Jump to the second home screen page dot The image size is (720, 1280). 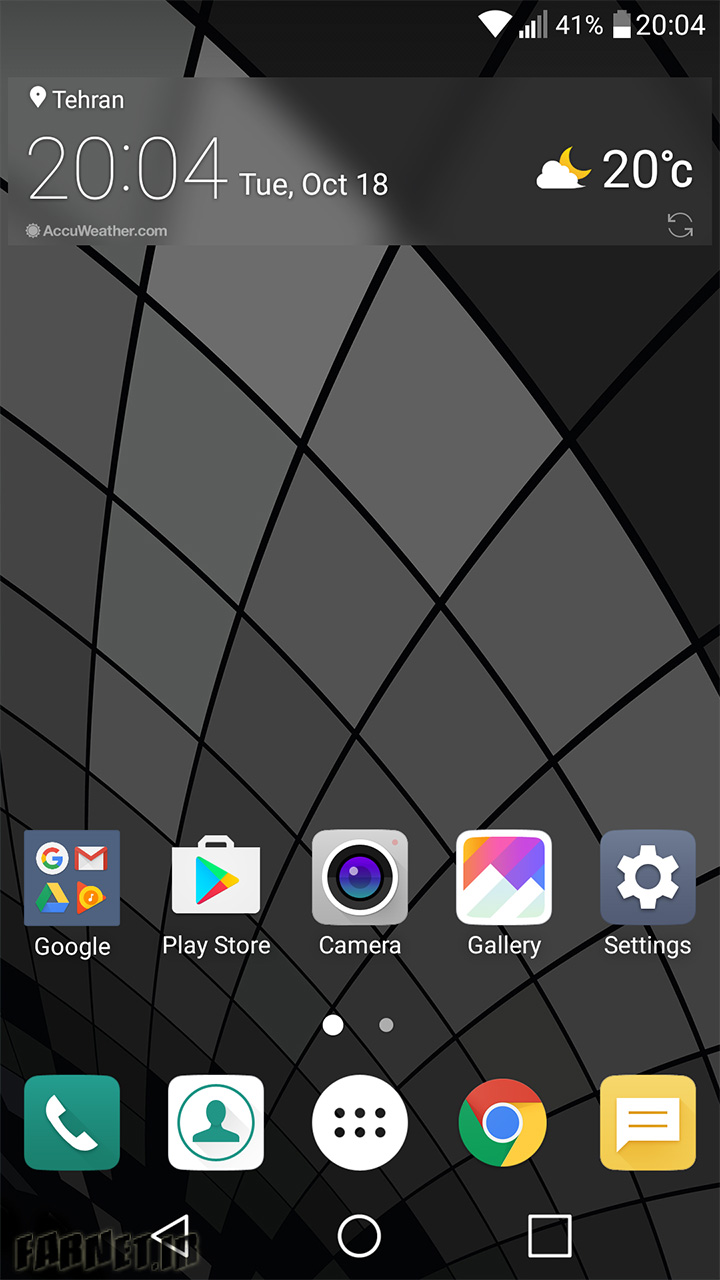click(386, 1025)
